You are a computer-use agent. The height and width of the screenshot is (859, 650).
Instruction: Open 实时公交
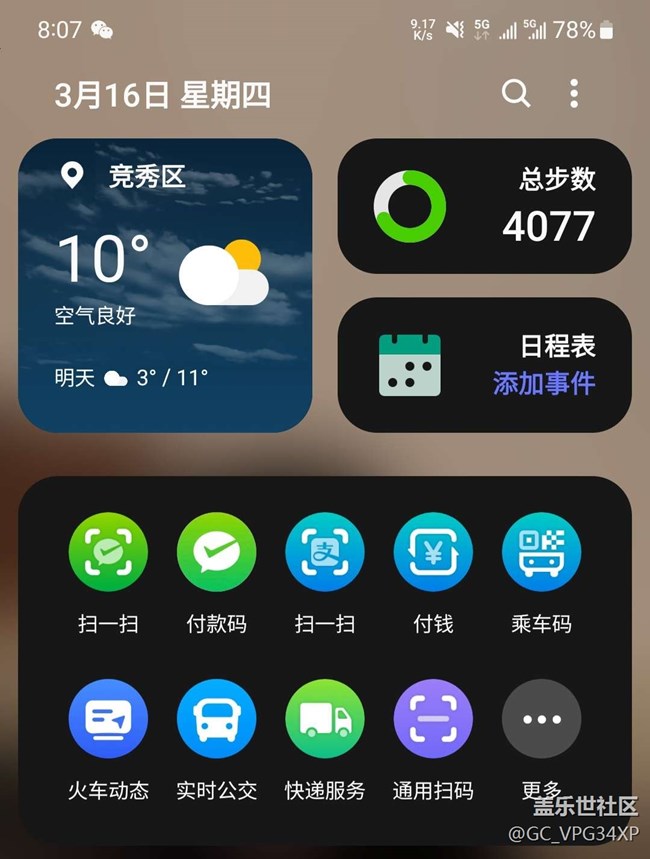click(216, 719)
